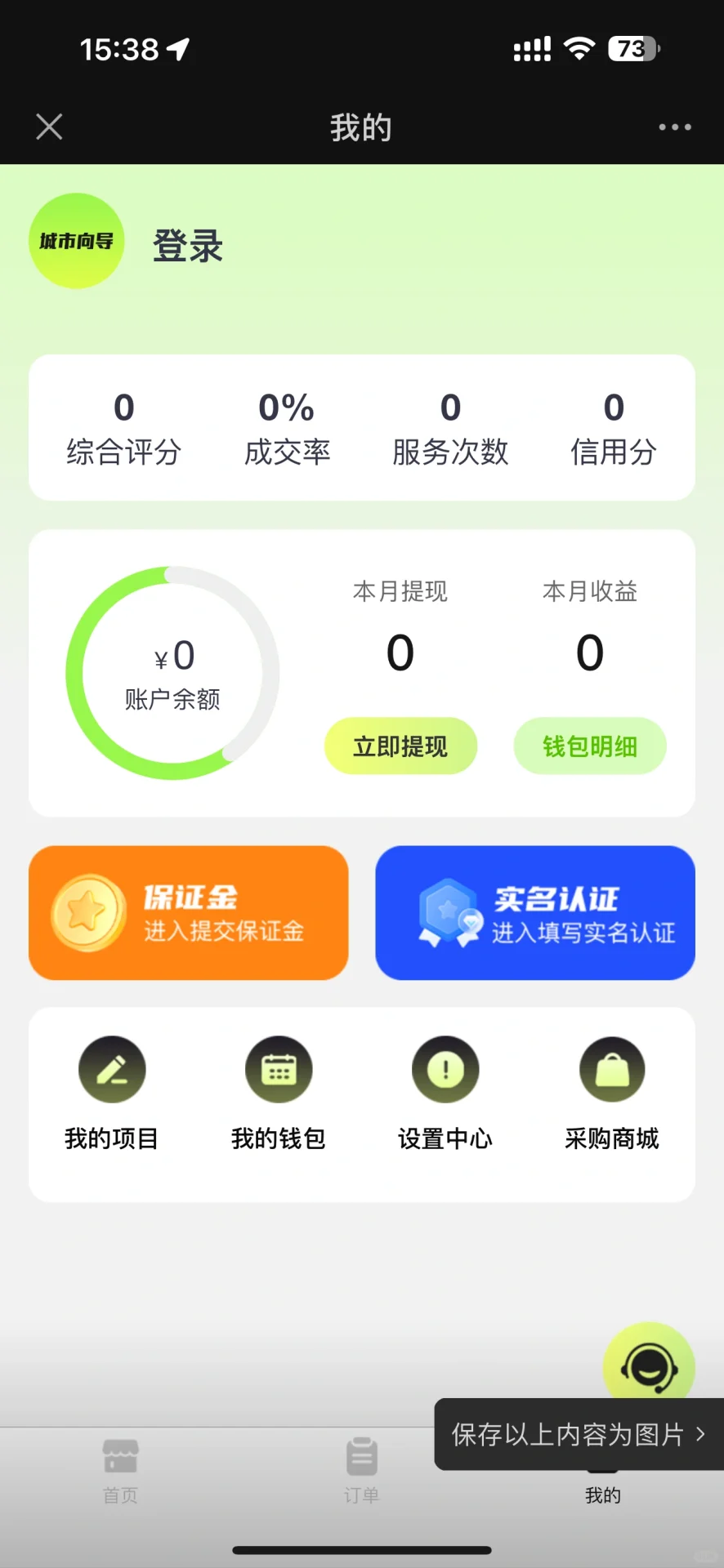Switch to the 首页 tab
724x1568 pixels.
point(120,1470)
